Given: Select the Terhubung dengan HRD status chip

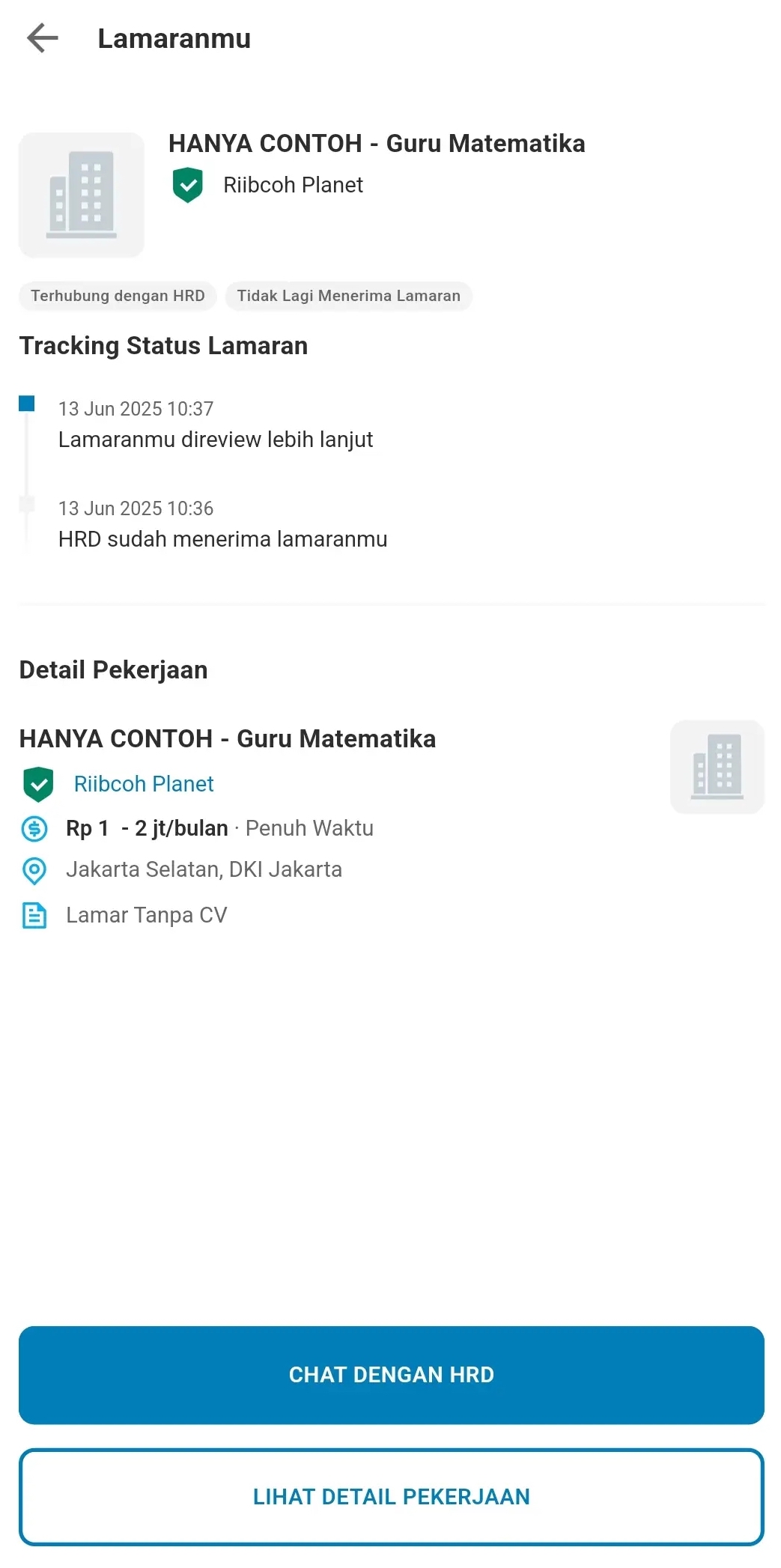Looking at the screenshot, I should pos(117,296).
